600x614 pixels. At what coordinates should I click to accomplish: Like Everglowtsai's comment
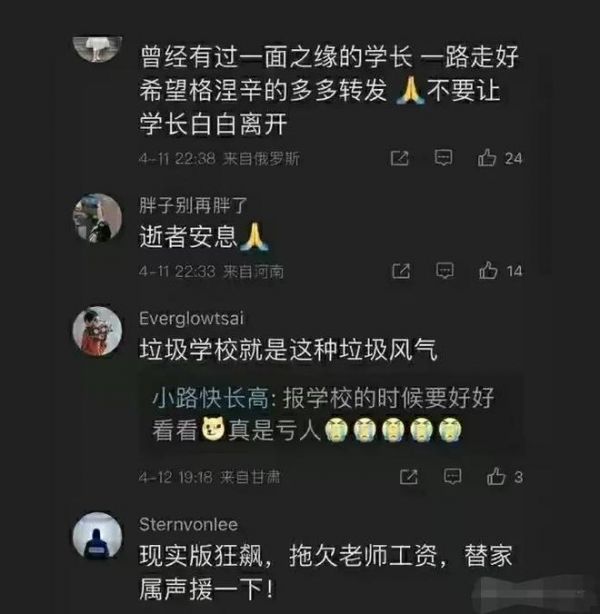point(489,478)
